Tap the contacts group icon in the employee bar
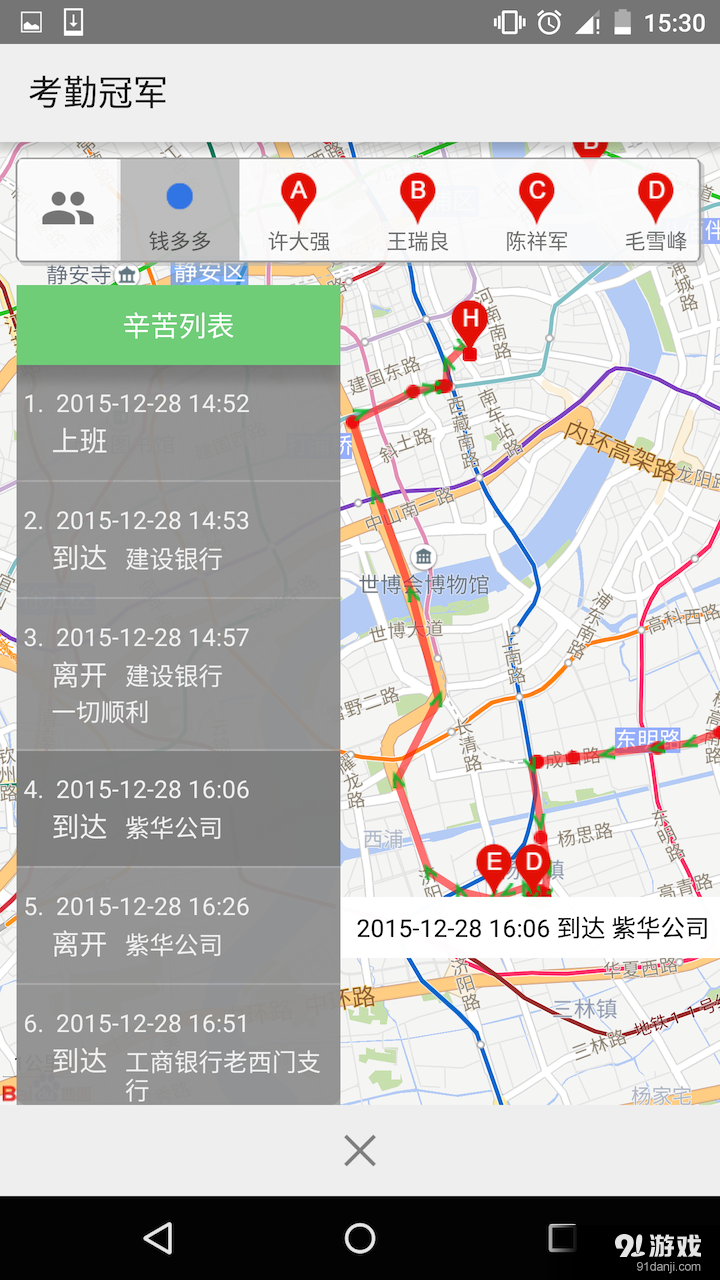Screen dimensions: 720x1280 tap(67, 205)
